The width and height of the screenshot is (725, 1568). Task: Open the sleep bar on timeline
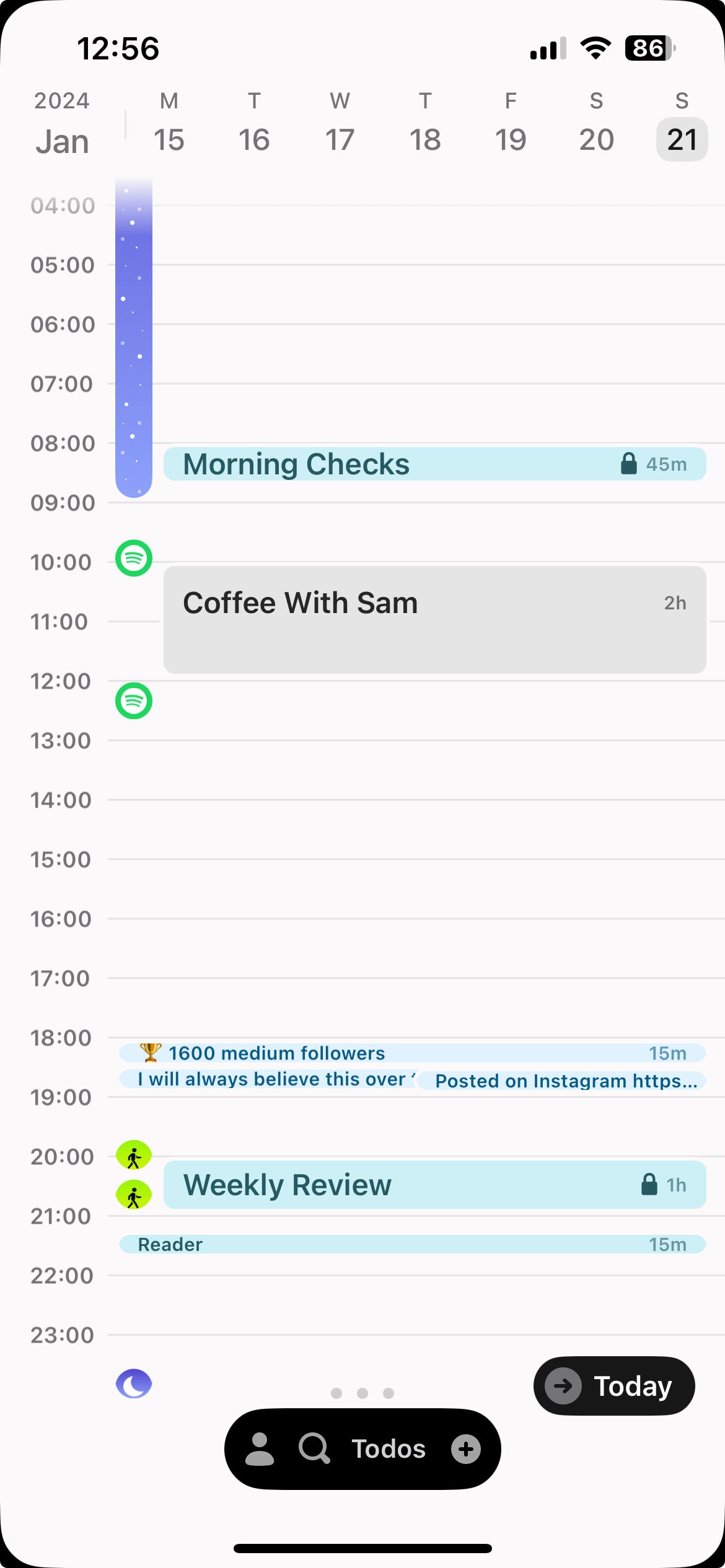click(134, 341)
